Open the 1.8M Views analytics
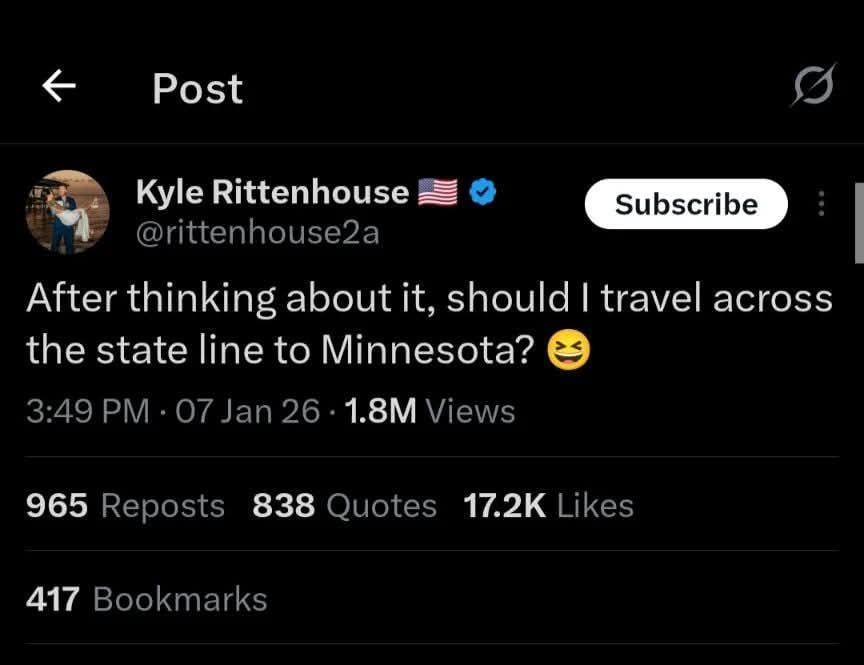The image size is (864, 665). click(x=429, y=411)
